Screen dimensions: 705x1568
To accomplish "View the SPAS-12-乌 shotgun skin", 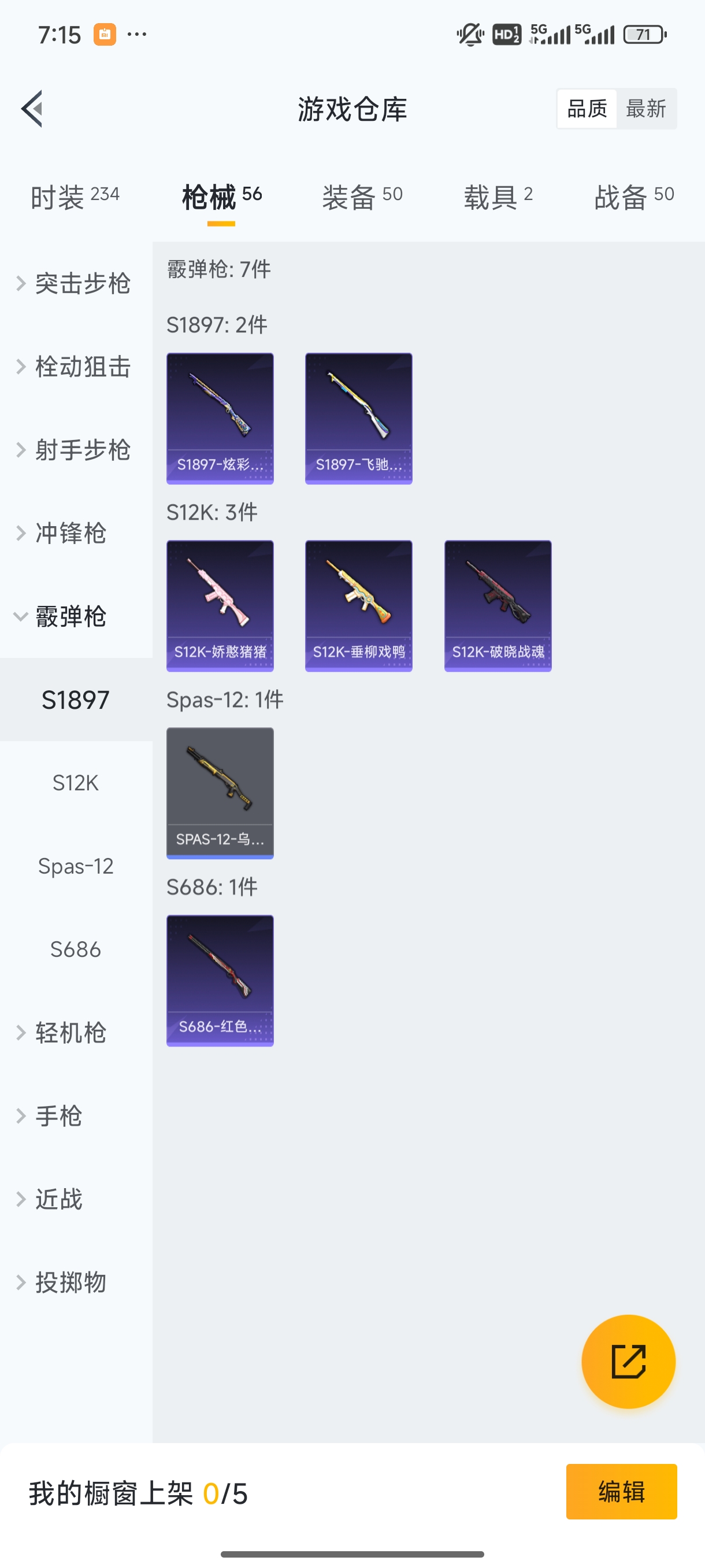I will click(x=220, y=793).
